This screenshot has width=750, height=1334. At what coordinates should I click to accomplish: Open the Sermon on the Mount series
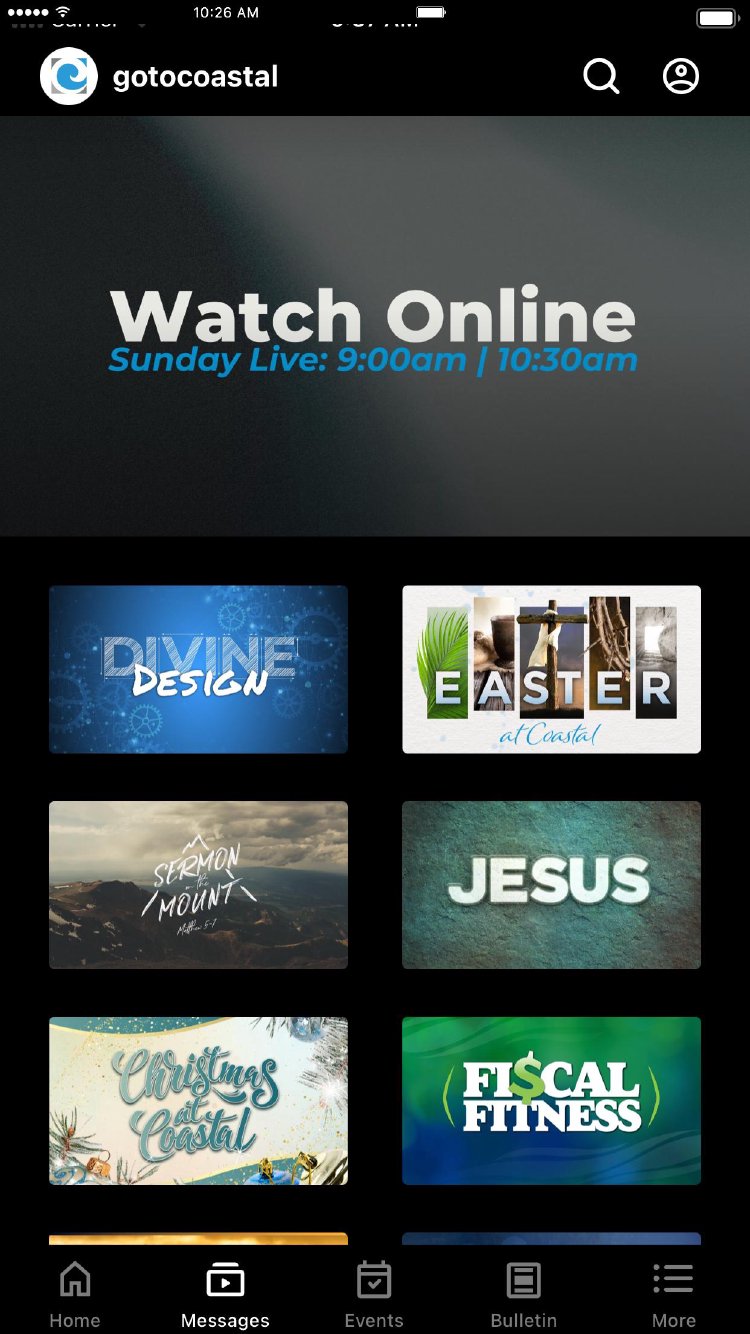point(199,885)
